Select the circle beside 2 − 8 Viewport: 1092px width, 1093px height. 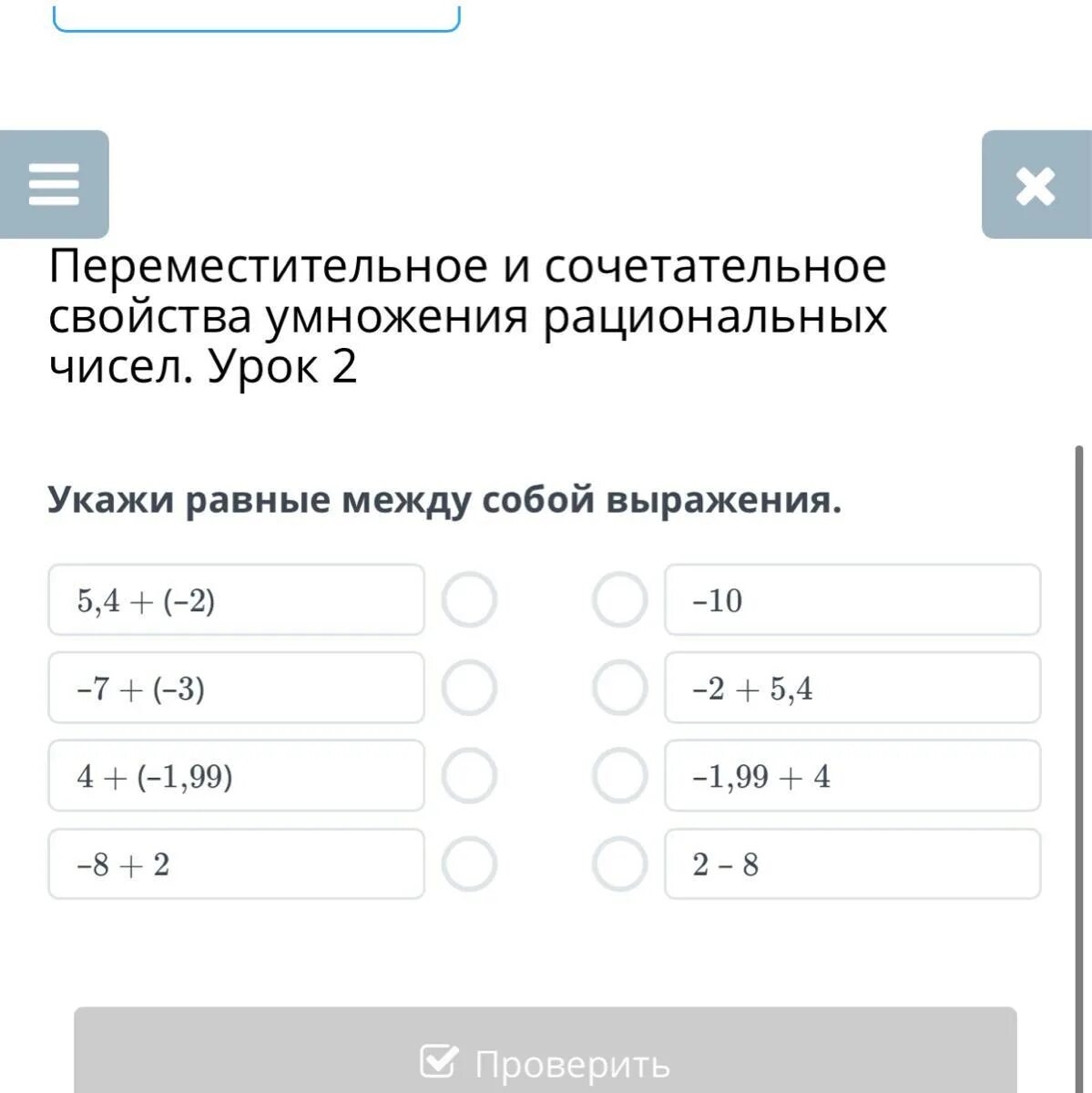[x=619, y=863]
